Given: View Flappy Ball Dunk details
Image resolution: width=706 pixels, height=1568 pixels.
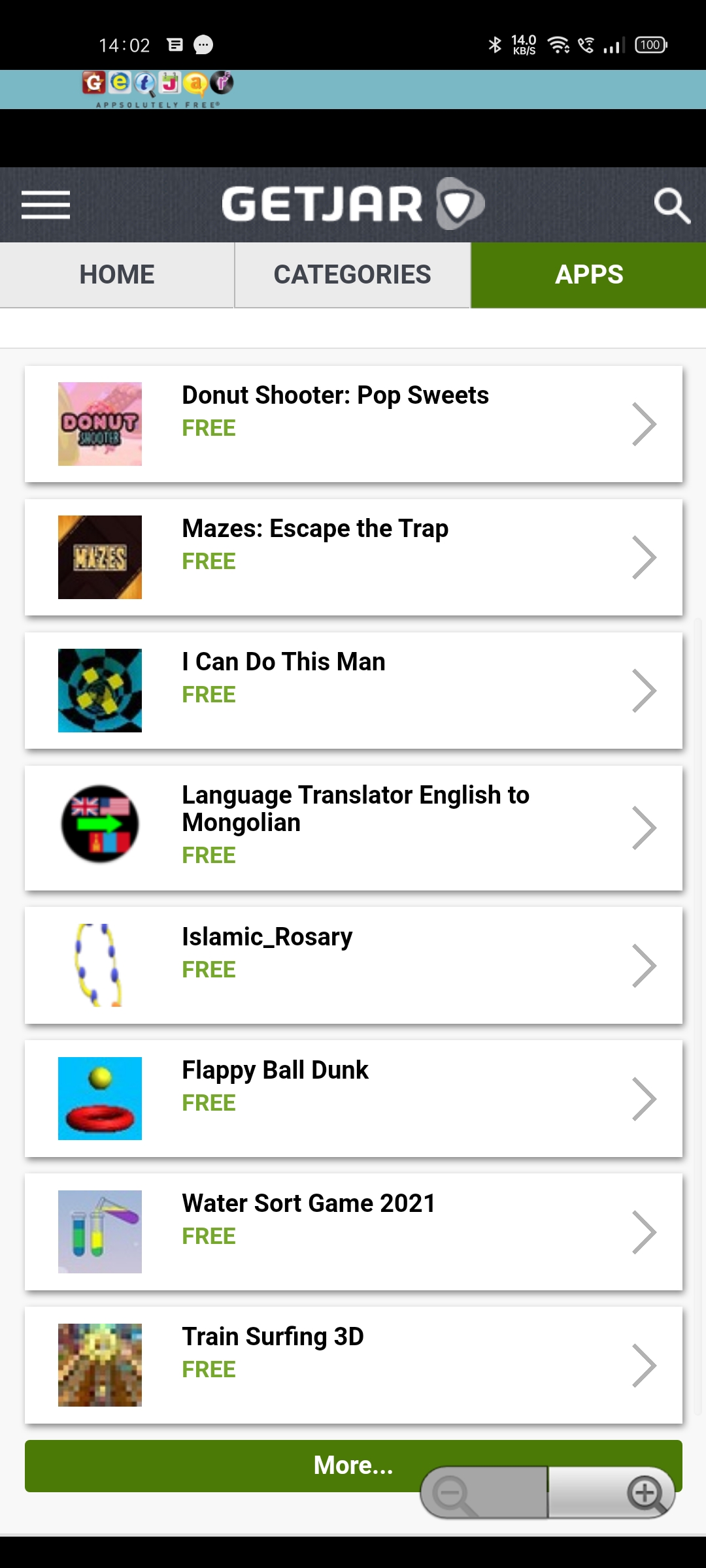Looking at the screenshot, I should point(353,1098).
